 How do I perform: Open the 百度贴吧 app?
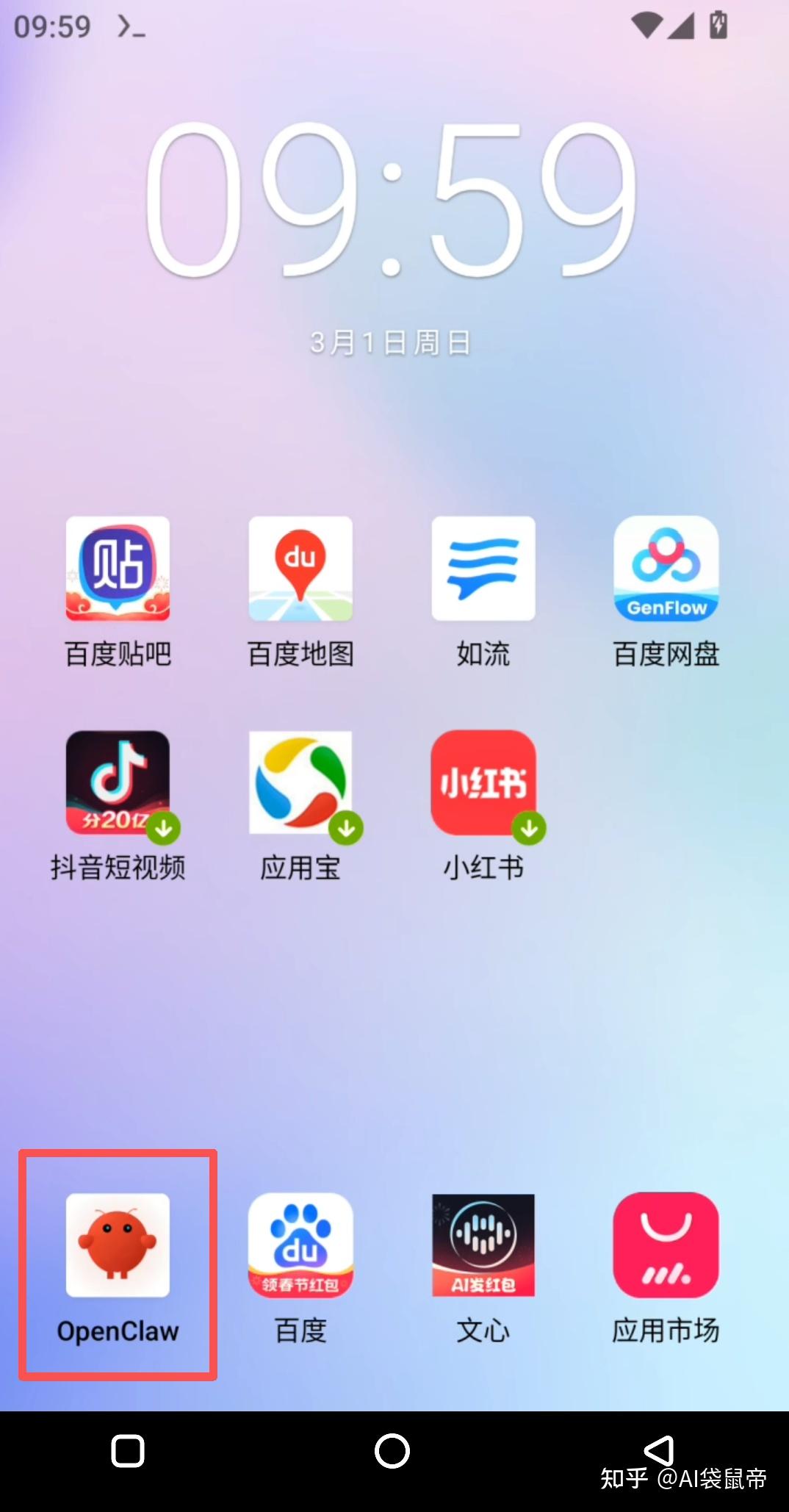(x=118, y=569)
